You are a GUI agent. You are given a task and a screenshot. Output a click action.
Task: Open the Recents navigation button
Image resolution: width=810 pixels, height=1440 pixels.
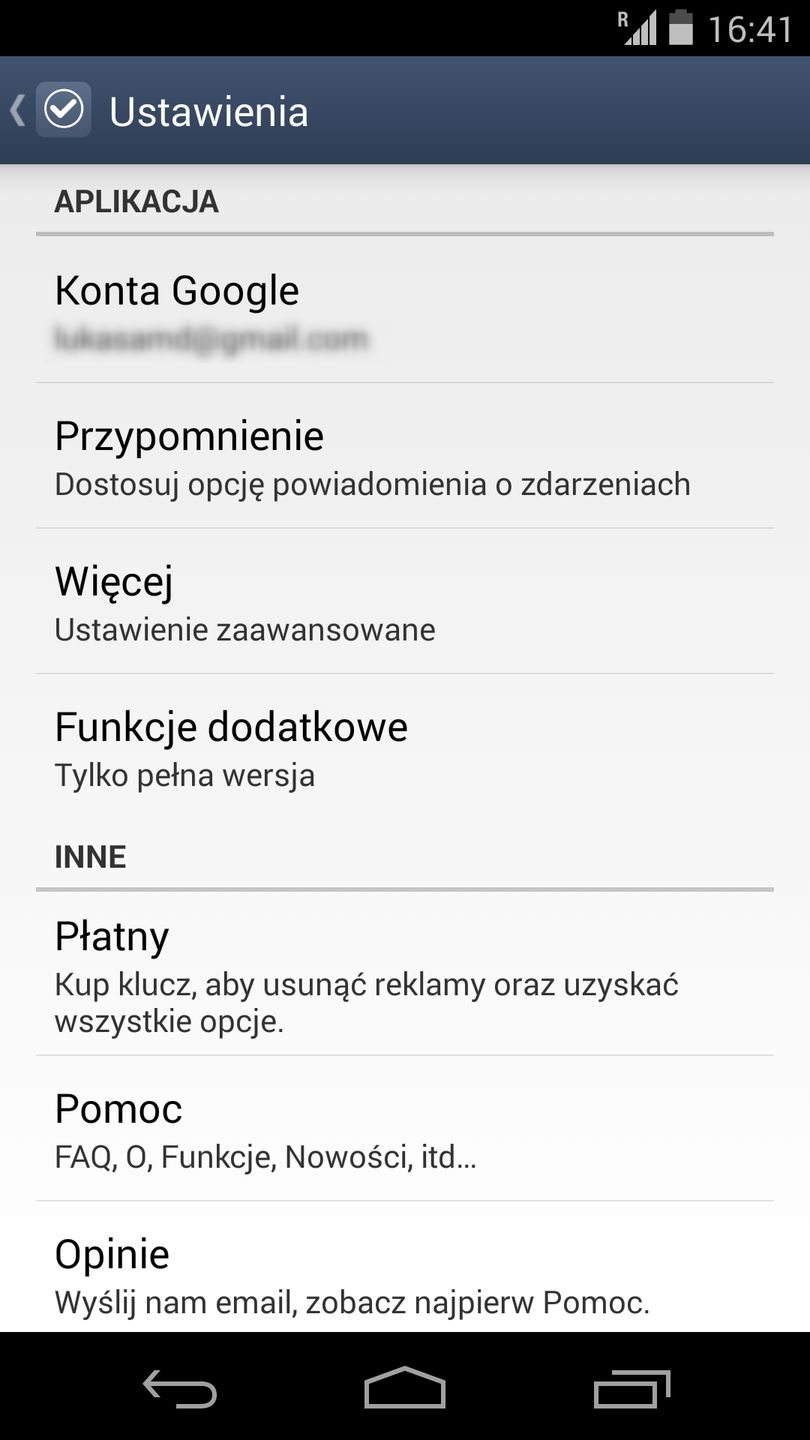coord(632,1387)
